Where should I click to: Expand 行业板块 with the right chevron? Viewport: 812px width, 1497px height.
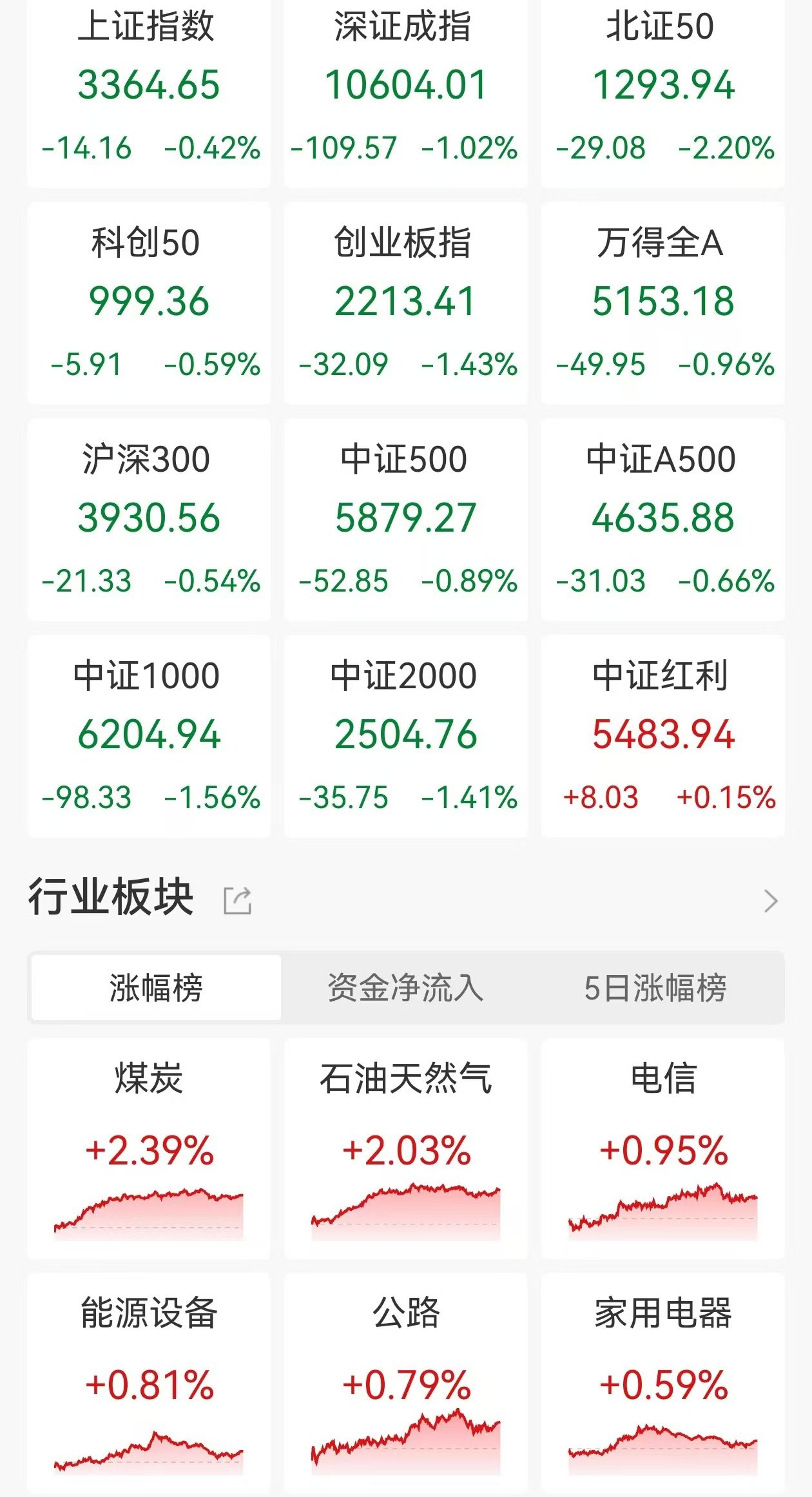[771, 900]
